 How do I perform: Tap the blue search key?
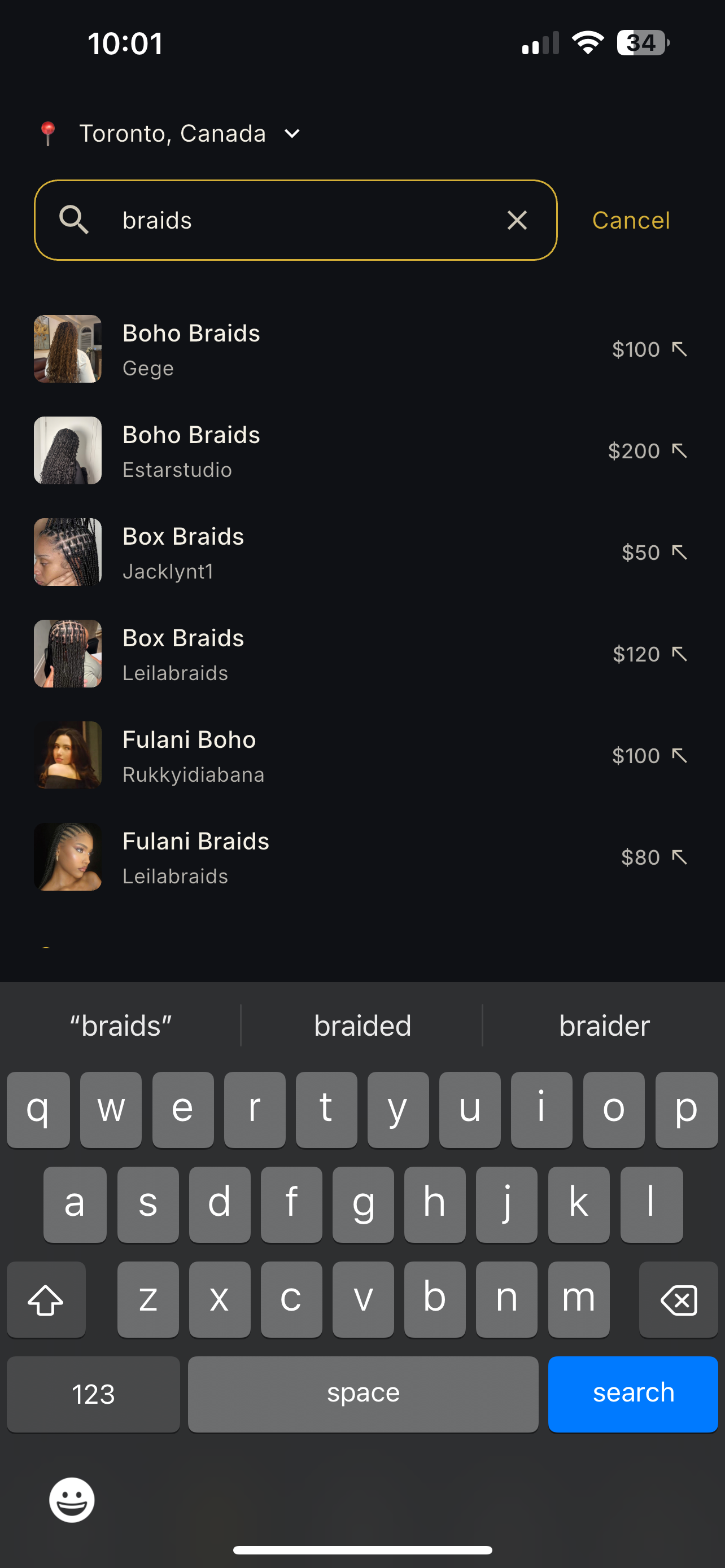tap(633, 1393)
